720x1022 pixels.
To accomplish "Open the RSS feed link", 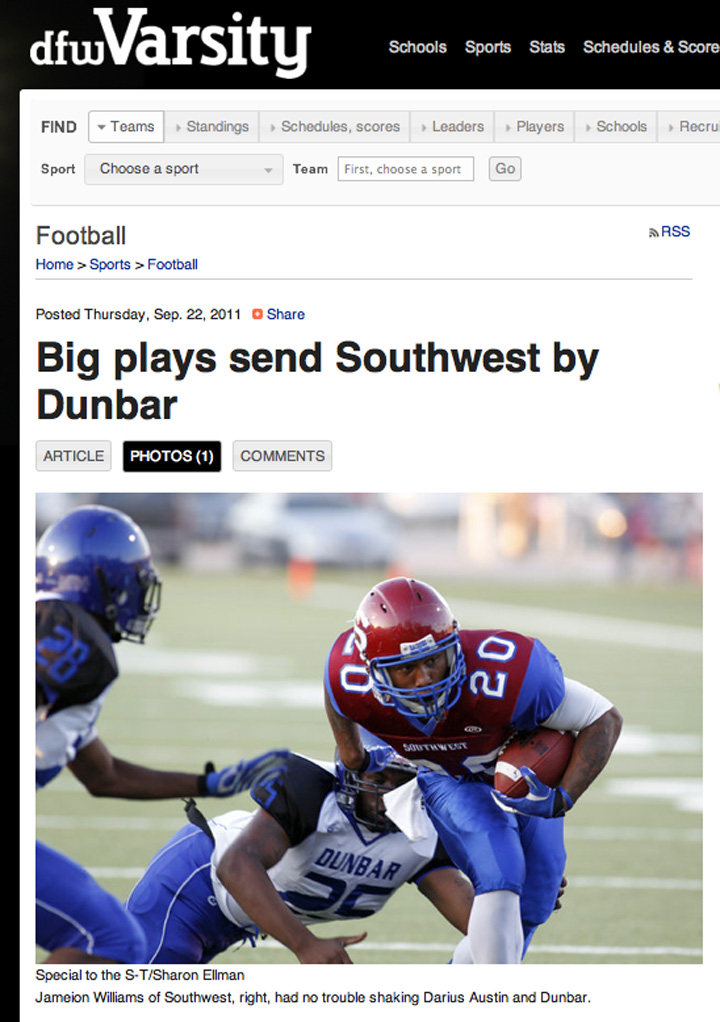I will tap(669, 232).
